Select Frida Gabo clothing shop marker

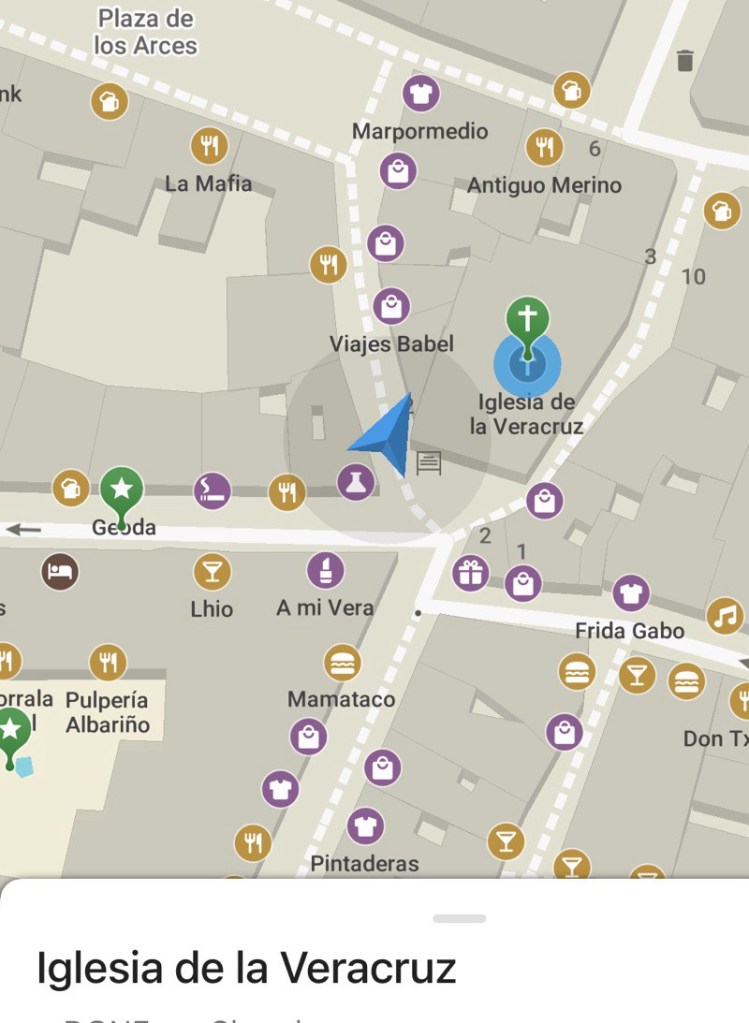[630, 594]
